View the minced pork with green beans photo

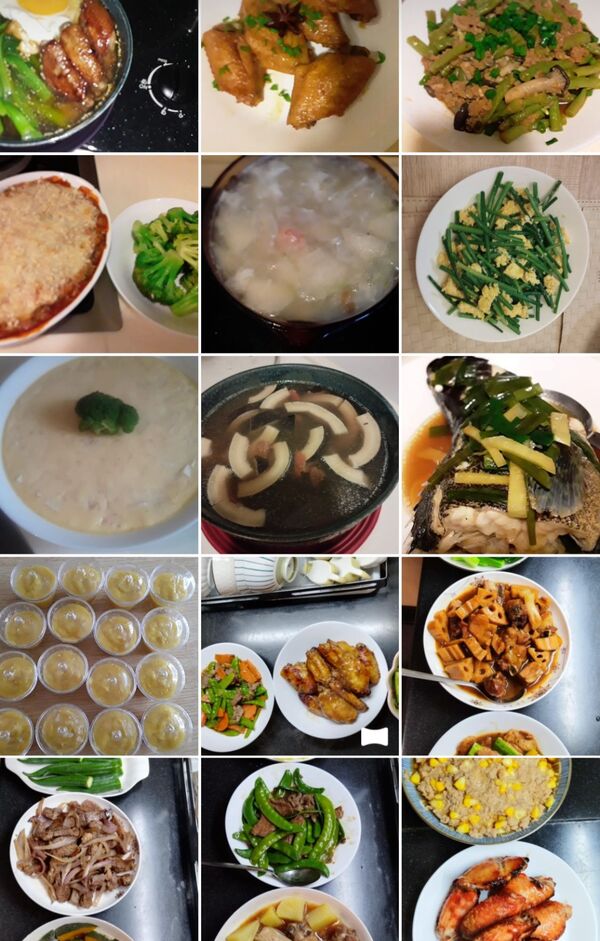[x=500, y=75]
